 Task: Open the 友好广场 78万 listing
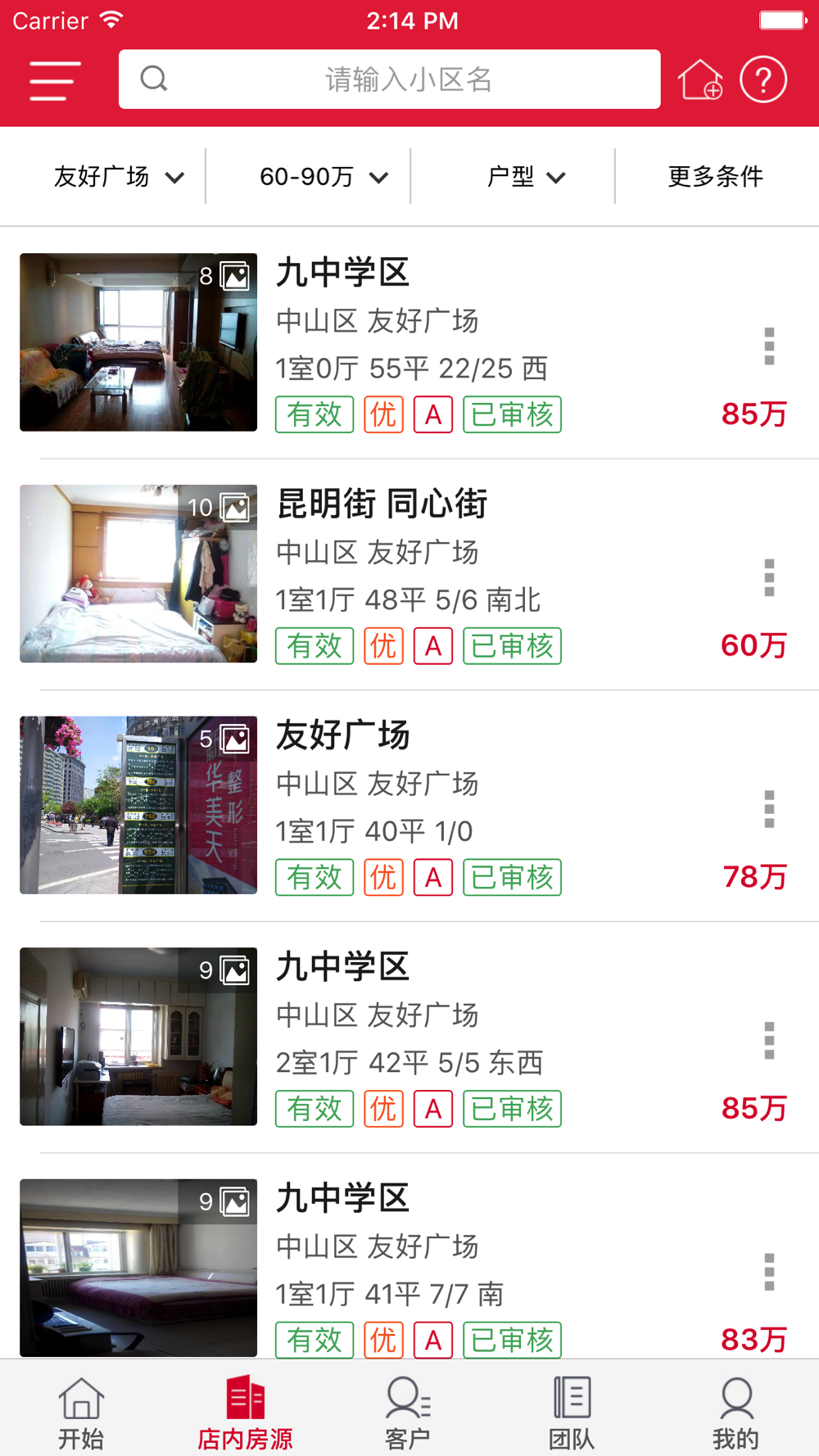tap(409, 806)
